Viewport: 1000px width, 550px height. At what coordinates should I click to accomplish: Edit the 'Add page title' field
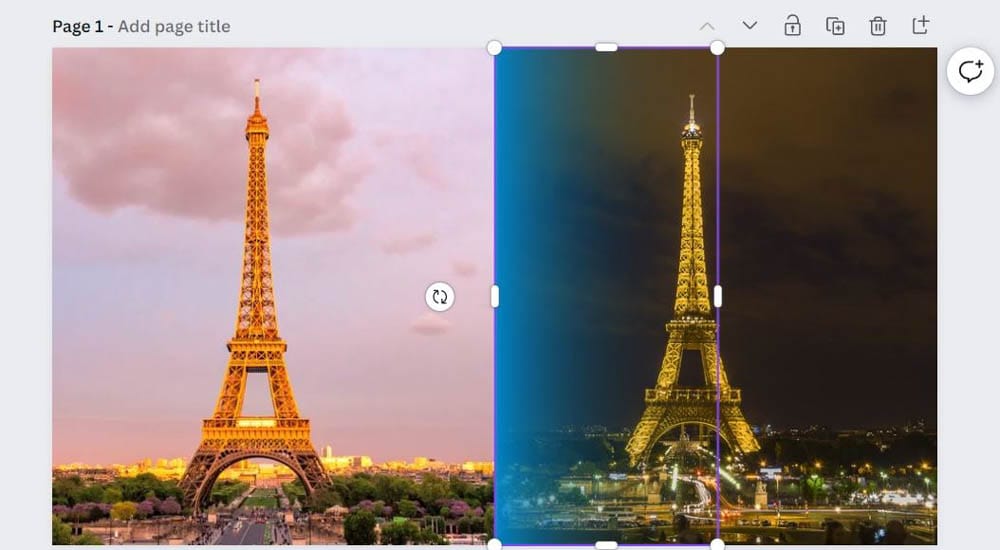pos(174,26)
